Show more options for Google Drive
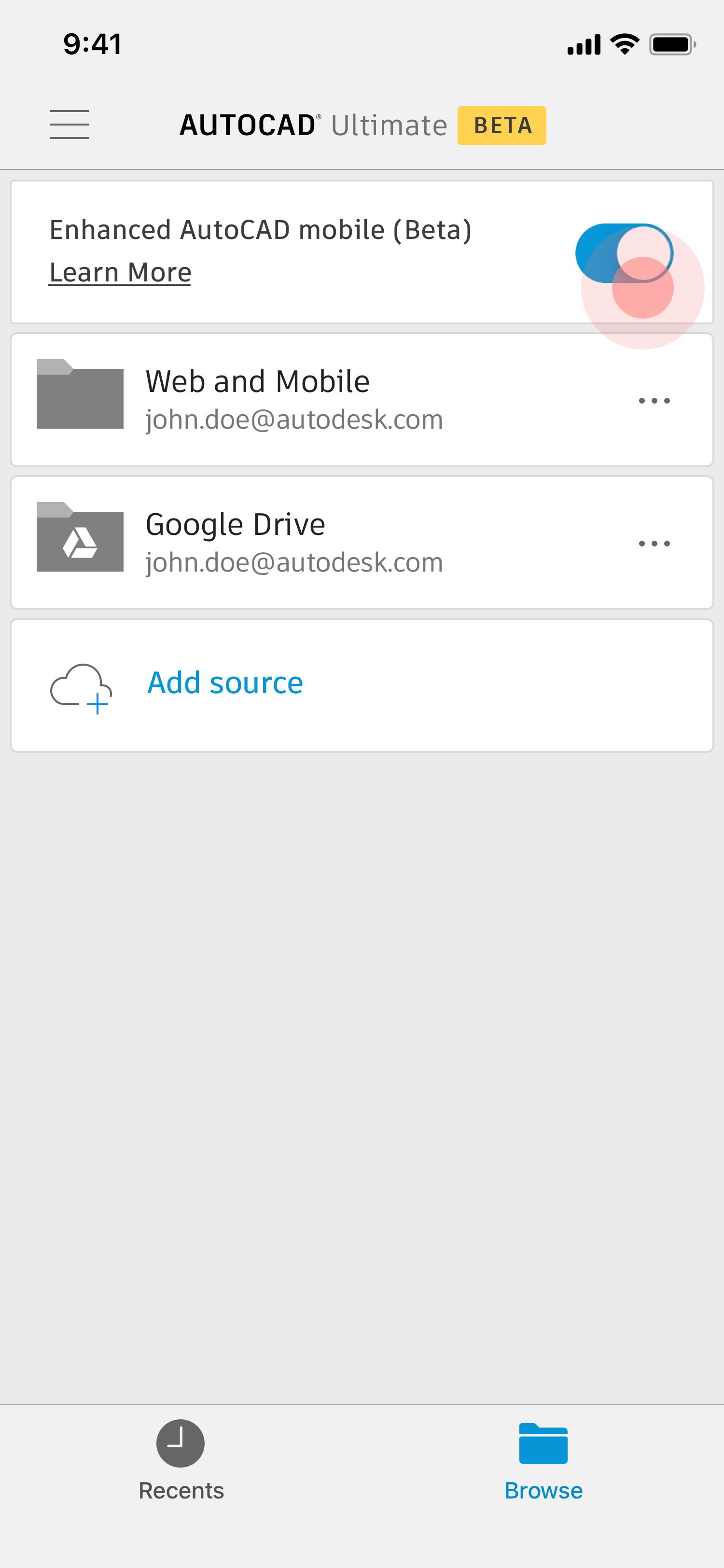 click(654, 544)
